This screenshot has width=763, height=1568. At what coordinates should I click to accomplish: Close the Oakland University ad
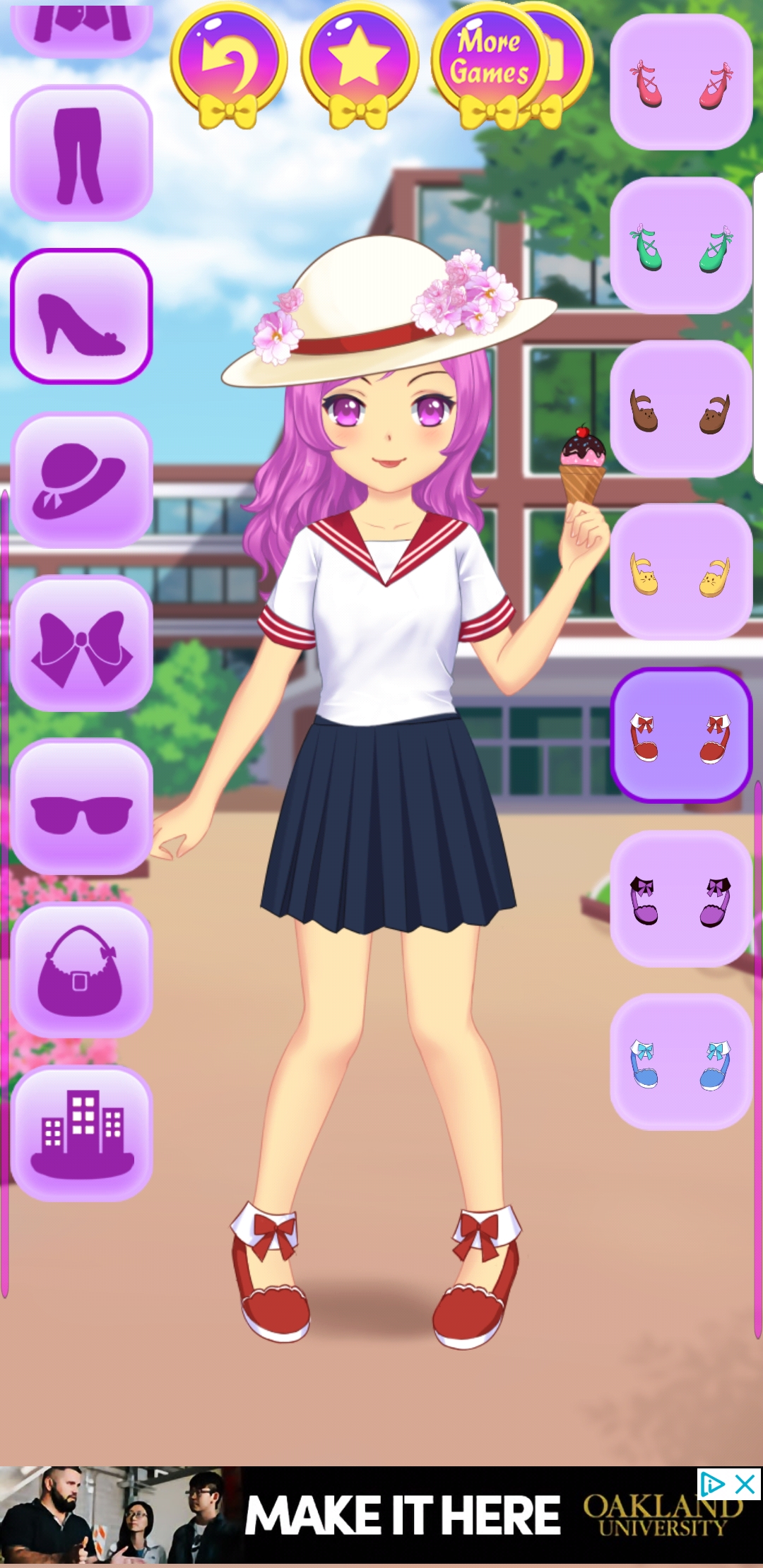tap(745, 1485)
